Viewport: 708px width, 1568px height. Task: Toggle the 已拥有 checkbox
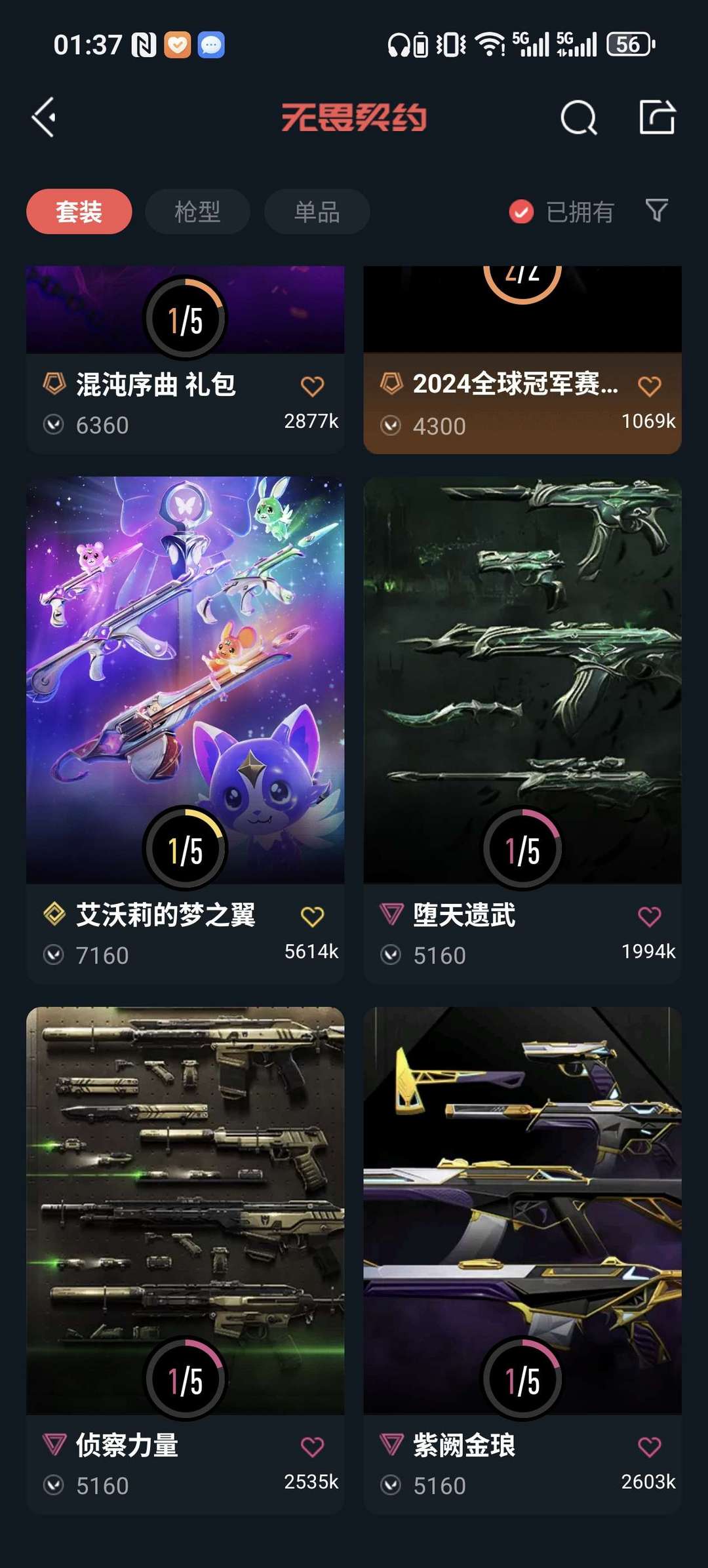[521, 212]
